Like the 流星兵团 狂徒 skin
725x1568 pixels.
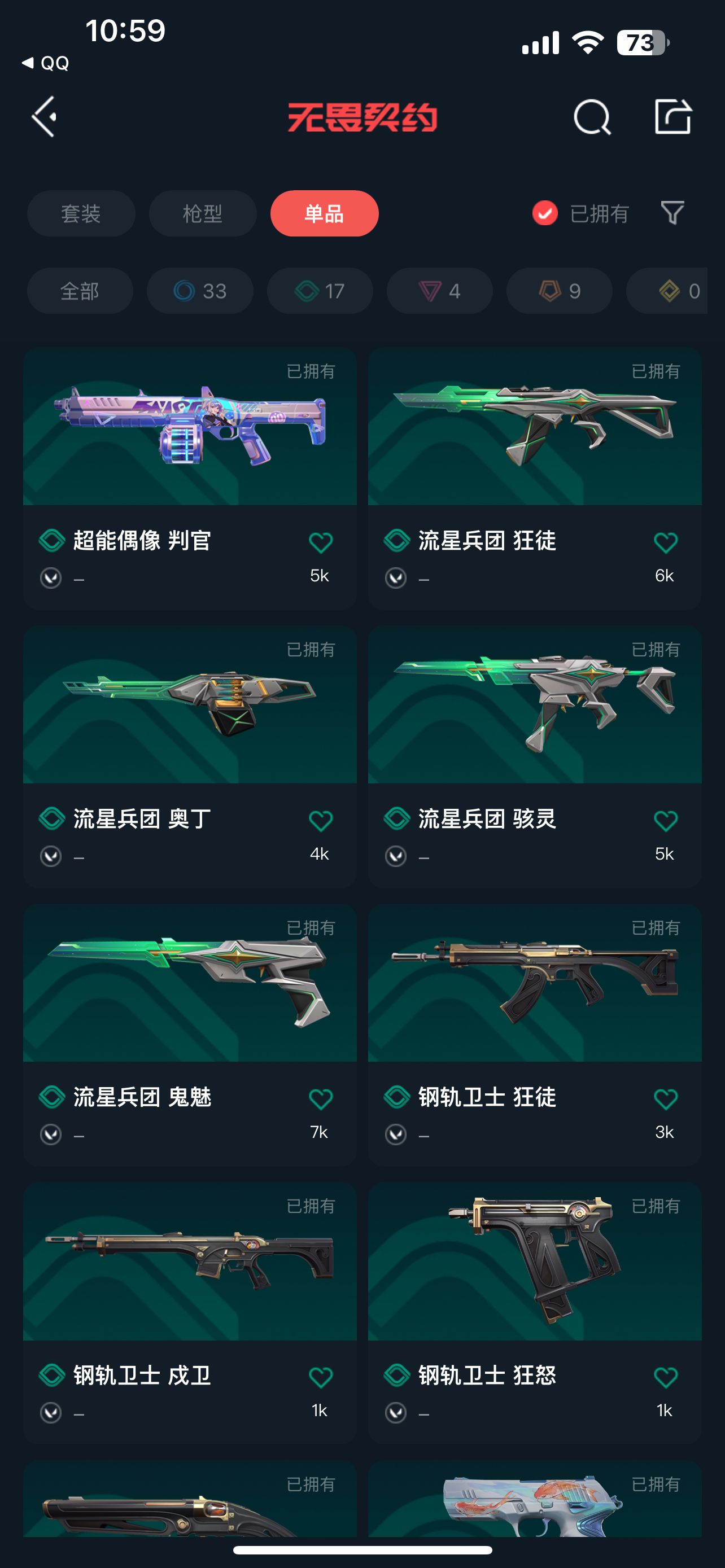665,542
